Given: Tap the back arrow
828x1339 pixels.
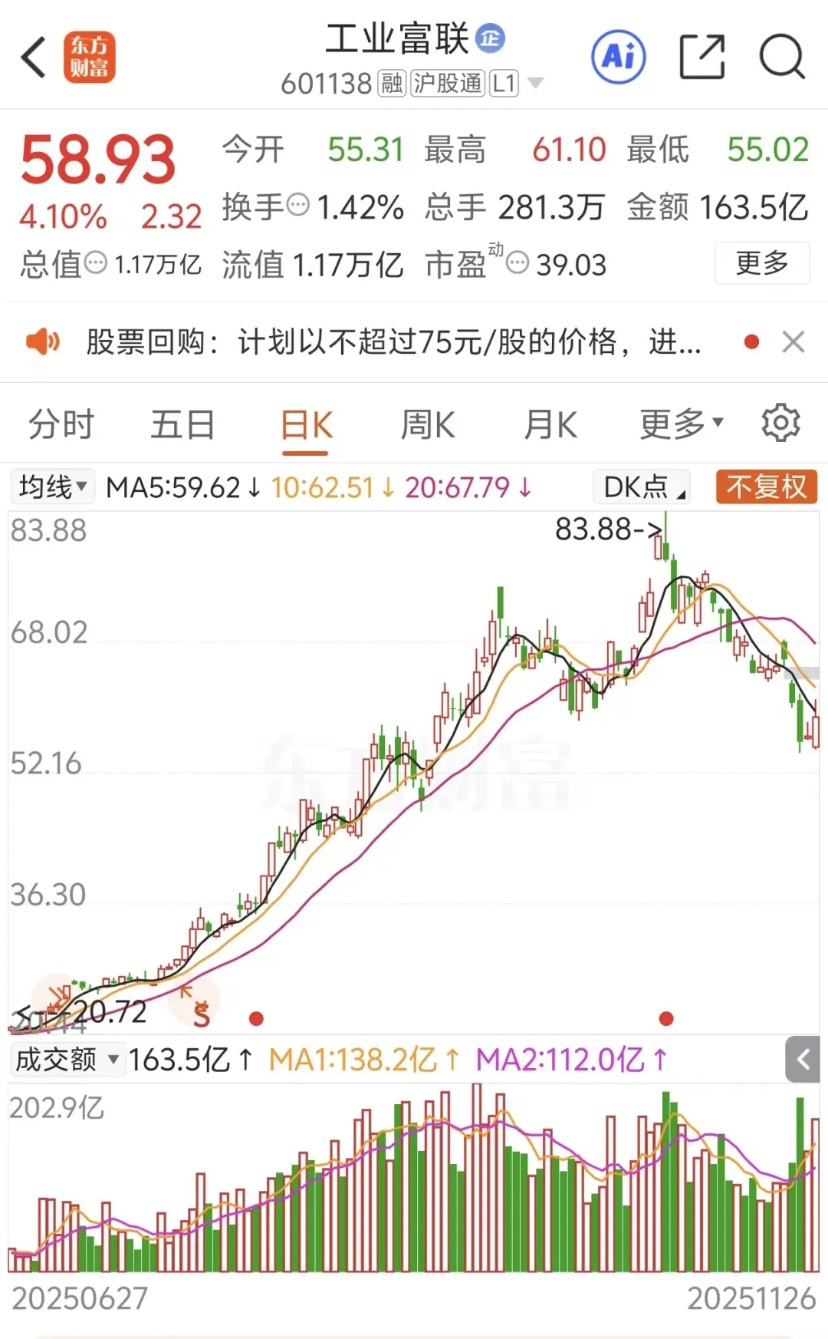Looking at the screenshot, I should tap(33, 58).
